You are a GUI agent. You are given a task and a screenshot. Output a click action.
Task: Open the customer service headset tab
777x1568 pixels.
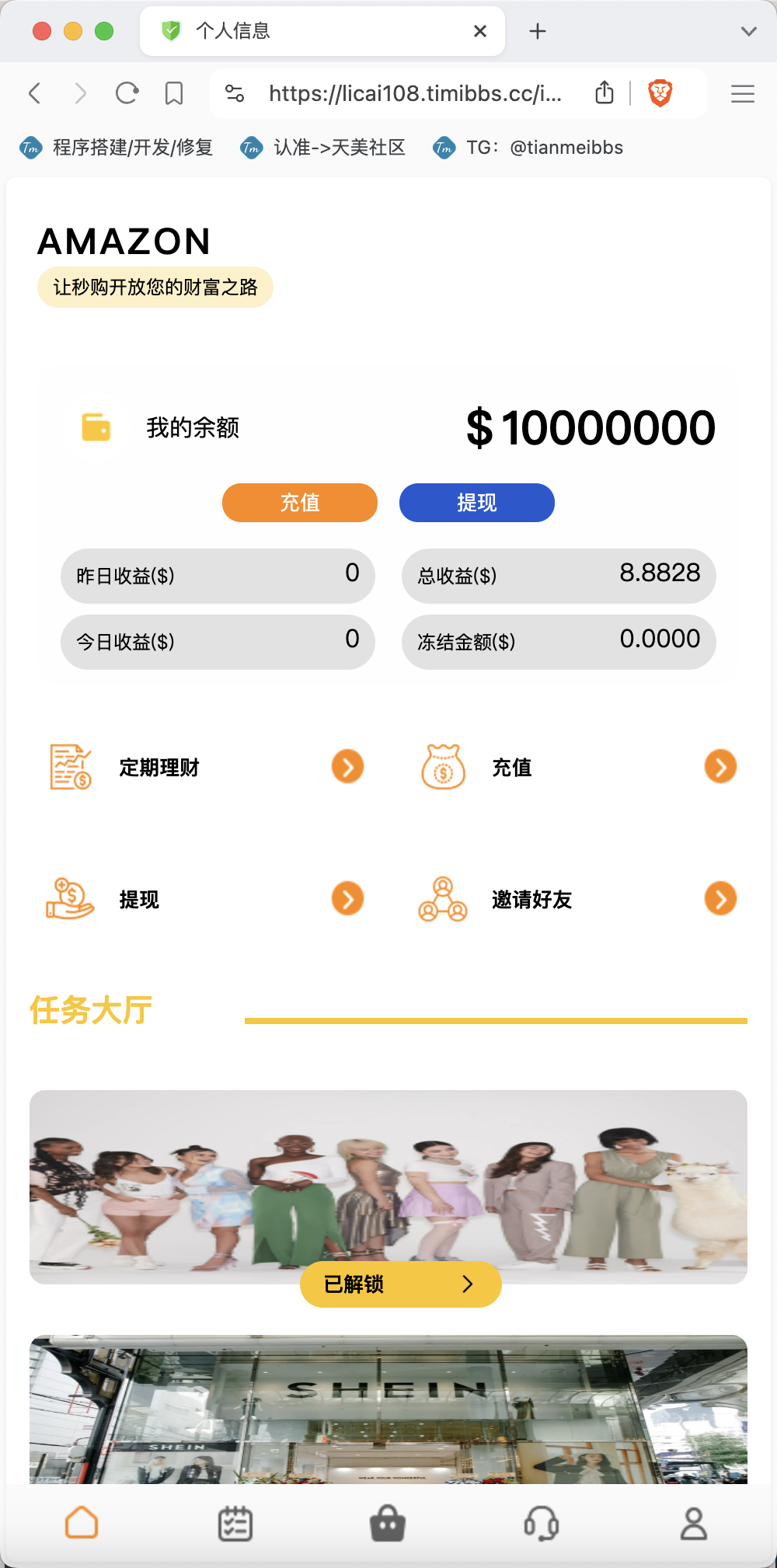pos(542,1523)
